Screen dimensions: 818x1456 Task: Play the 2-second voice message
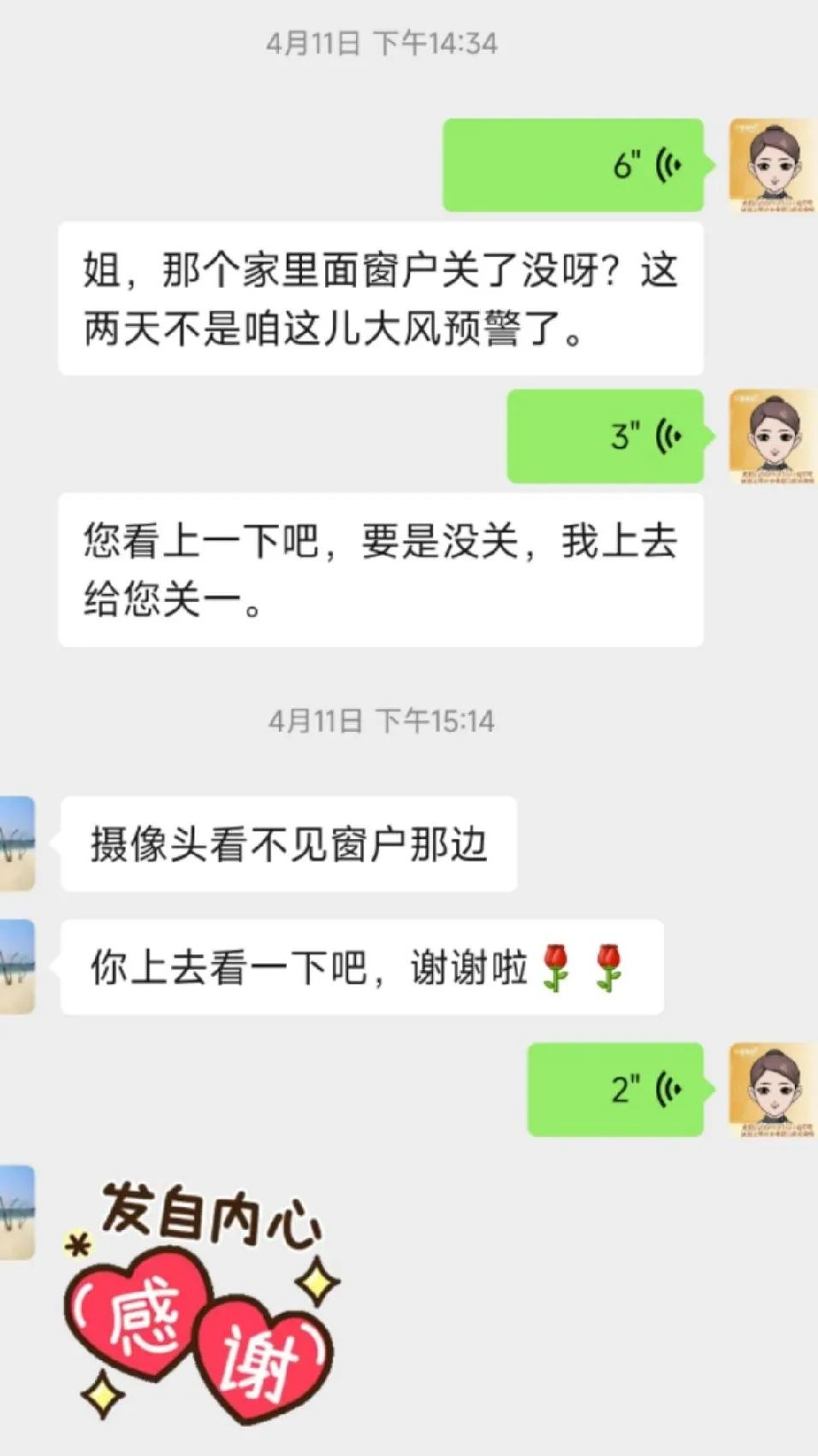(x=615, y=1090)
